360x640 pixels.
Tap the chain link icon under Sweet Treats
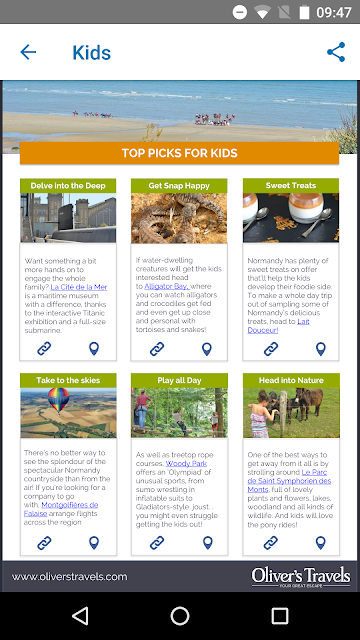[x=271, y=349]
